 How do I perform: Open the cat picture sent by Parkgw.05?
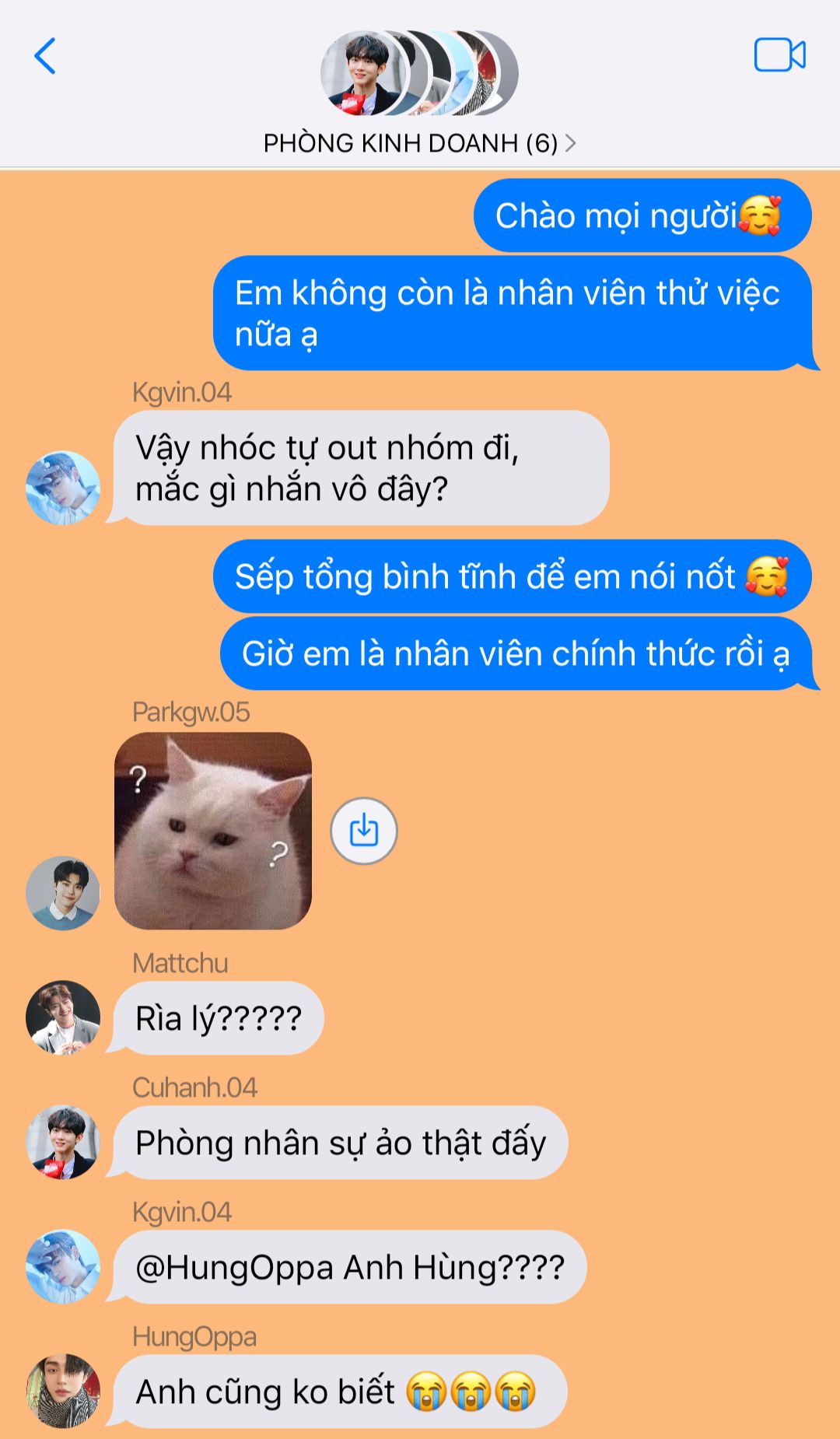coord(213,831)
